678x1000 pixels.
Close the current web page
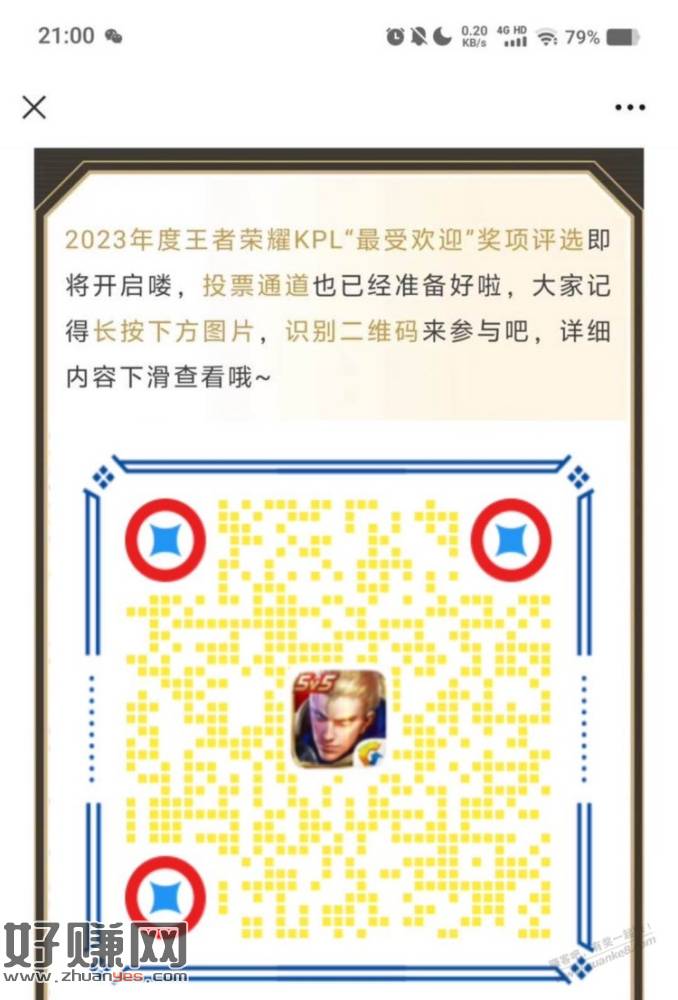[34, 107]
